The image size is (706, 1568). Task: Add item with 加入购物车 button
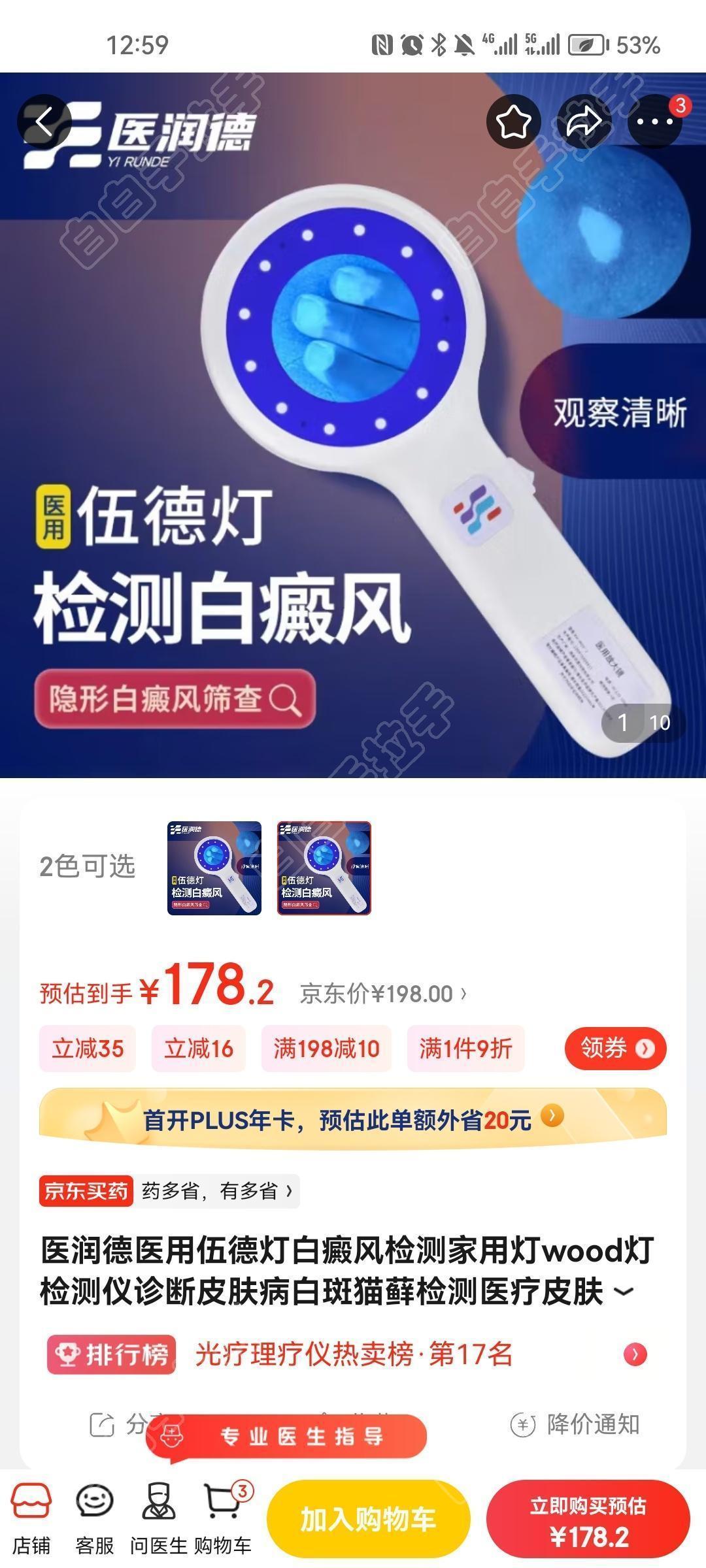(368, 1518)
